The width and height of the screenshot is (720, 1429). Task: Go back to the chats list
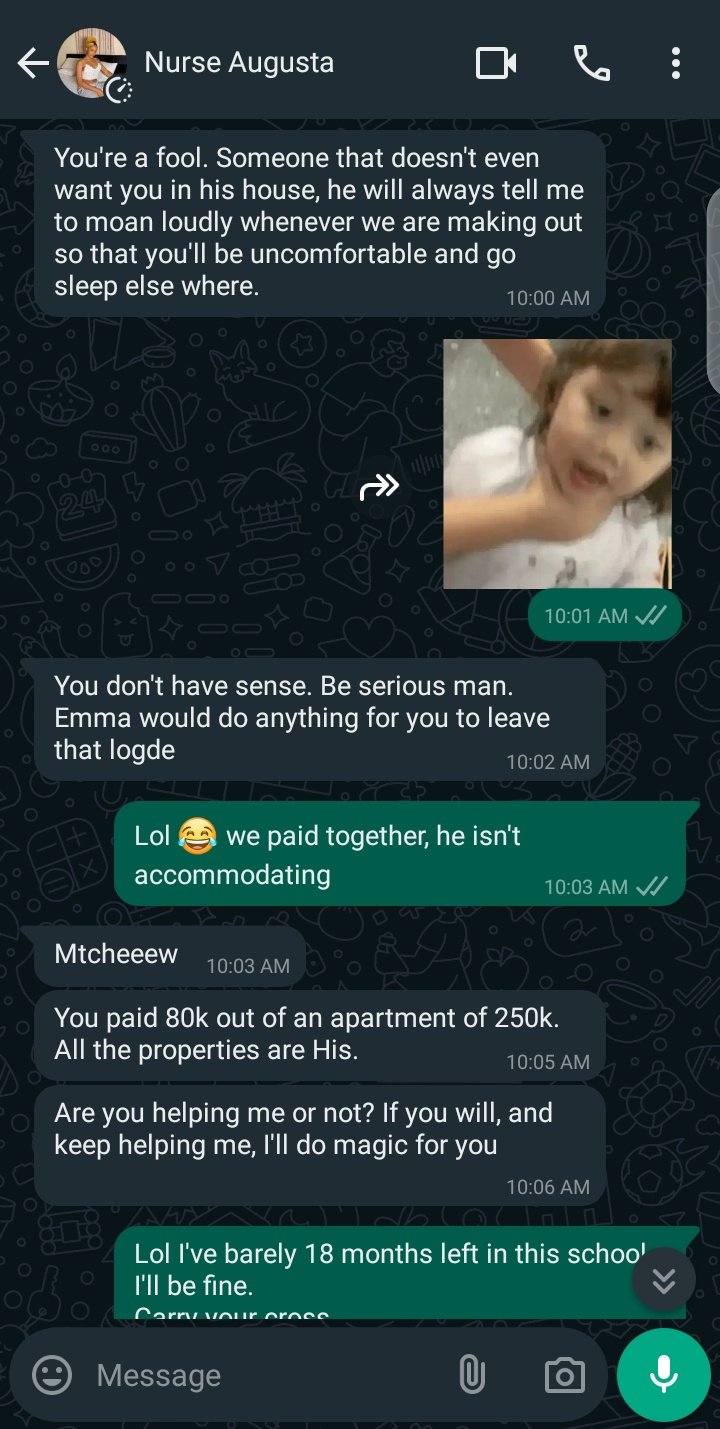pyautogui.click(x=32, y=65)
